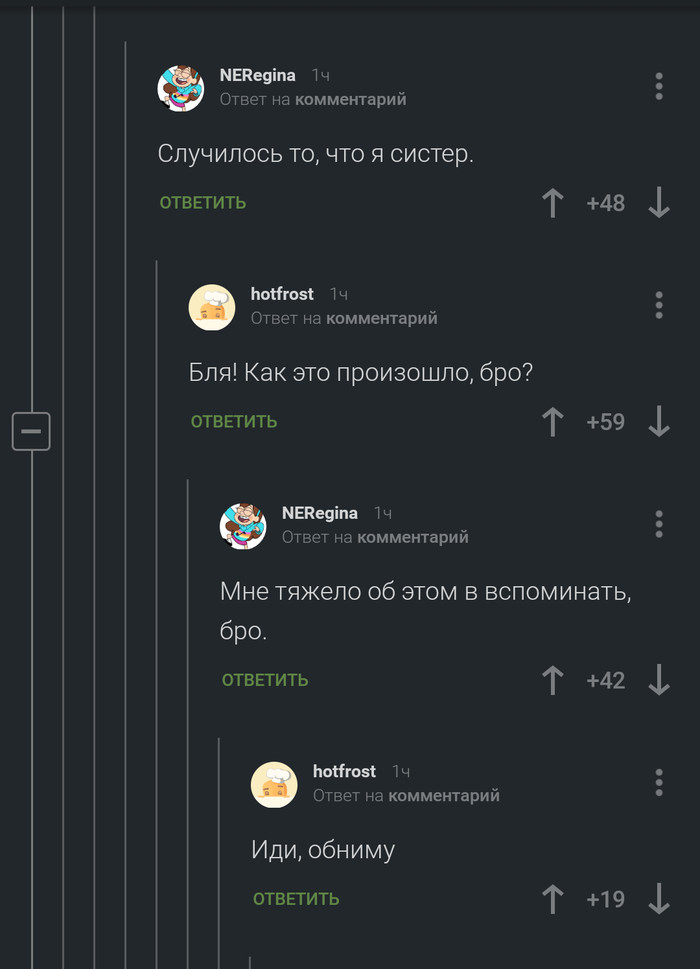This screenshot has height=969, width=700.
Task: Upvote hotfrost's comment rated +59
Action: click(552, 422)
